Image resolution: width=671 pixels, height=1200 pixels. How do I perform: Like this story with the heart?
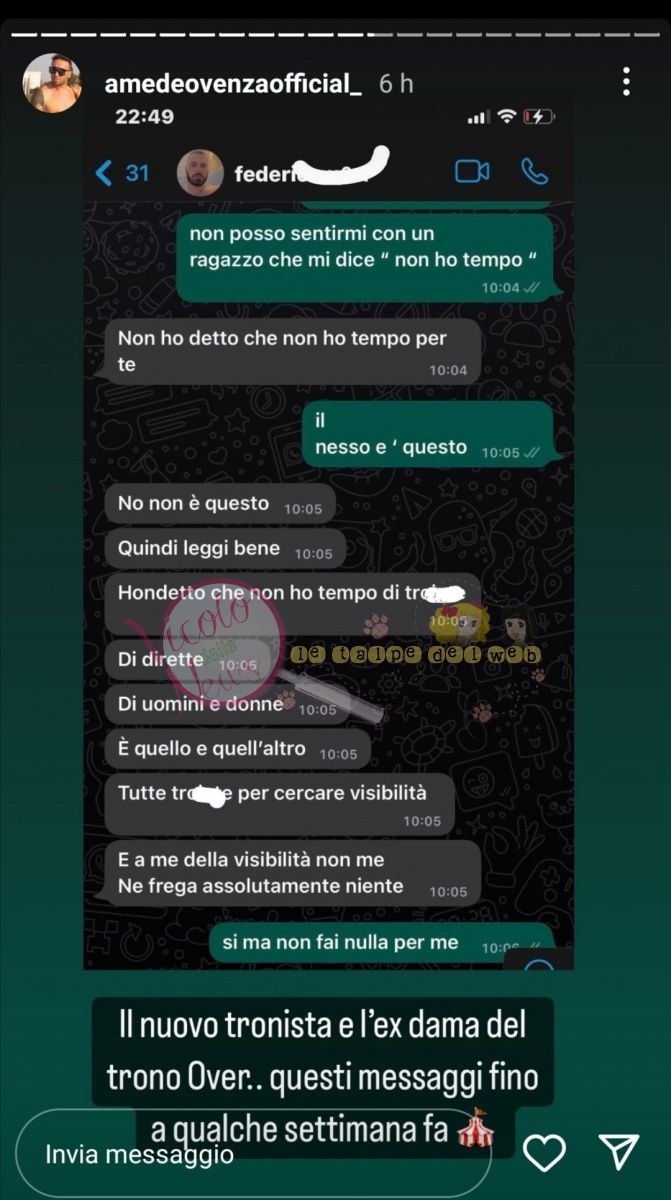tap(545, 1153)
